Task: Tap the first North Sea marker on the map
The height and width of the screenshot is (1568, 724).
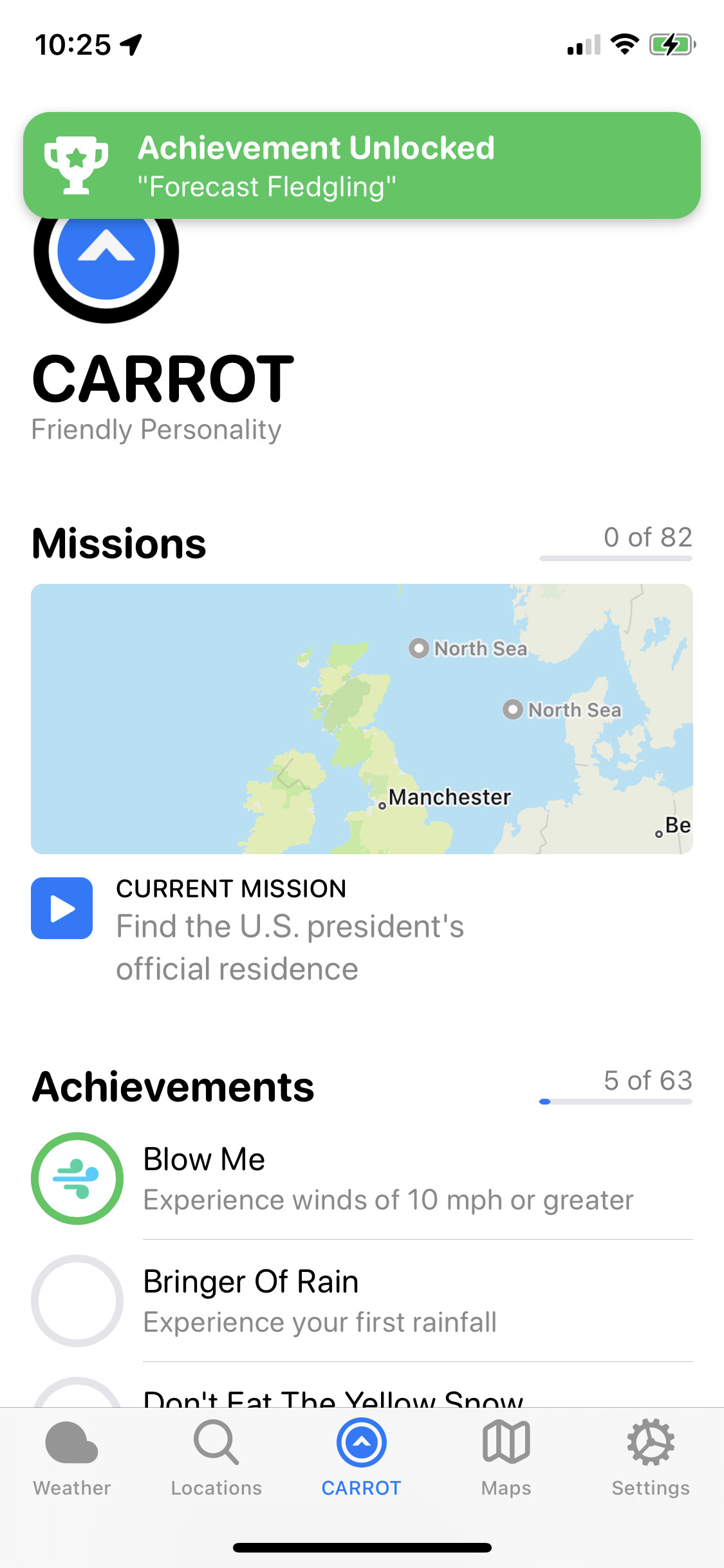Action: [x=419, y=649]
